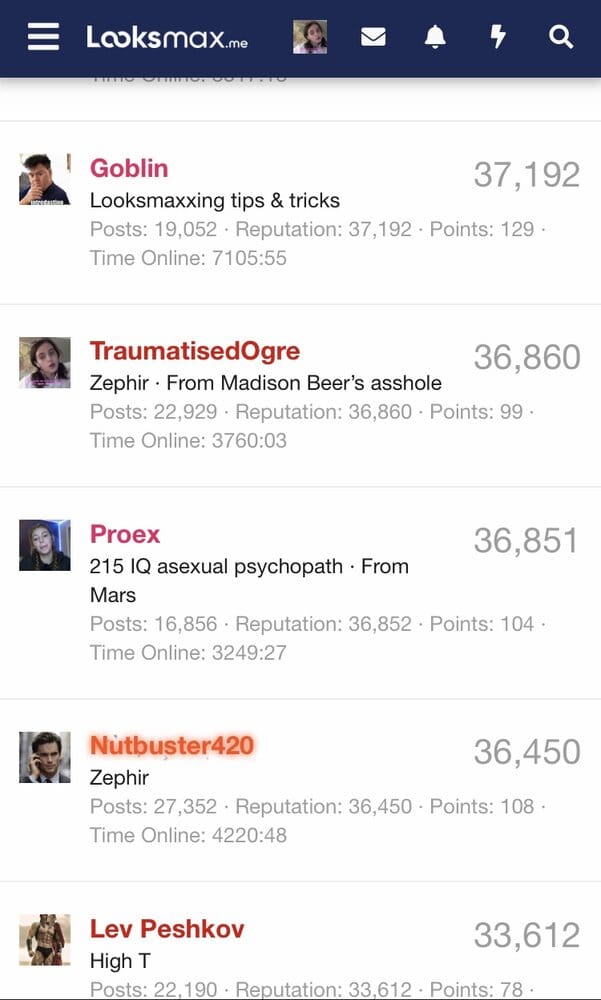This screenshot has height=1000, width=601.
Task: View TraumatisedOgre's profile
Action: point(195,351)
